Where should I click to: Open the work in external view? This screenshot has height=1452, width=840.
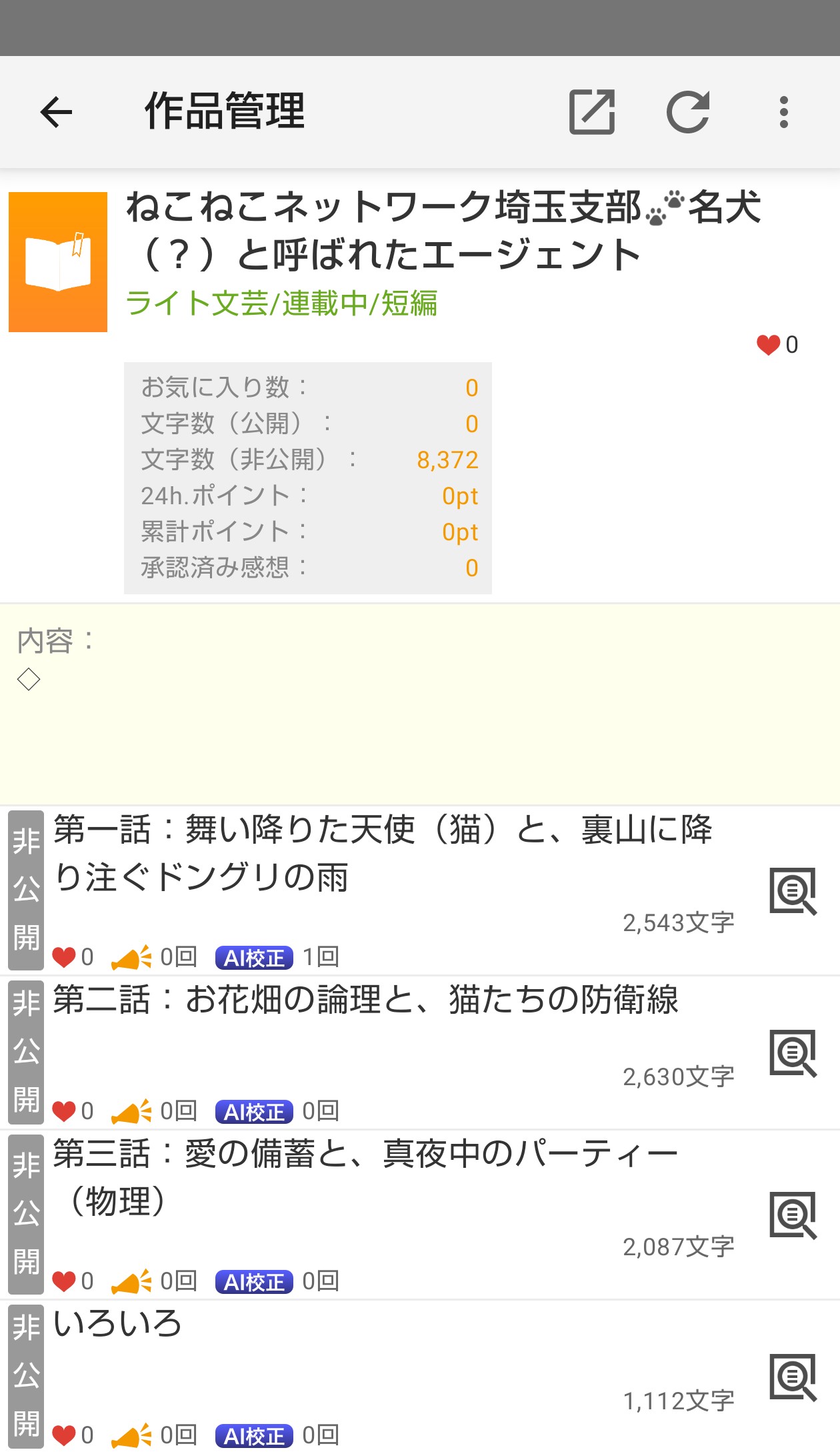coord(591,112)
